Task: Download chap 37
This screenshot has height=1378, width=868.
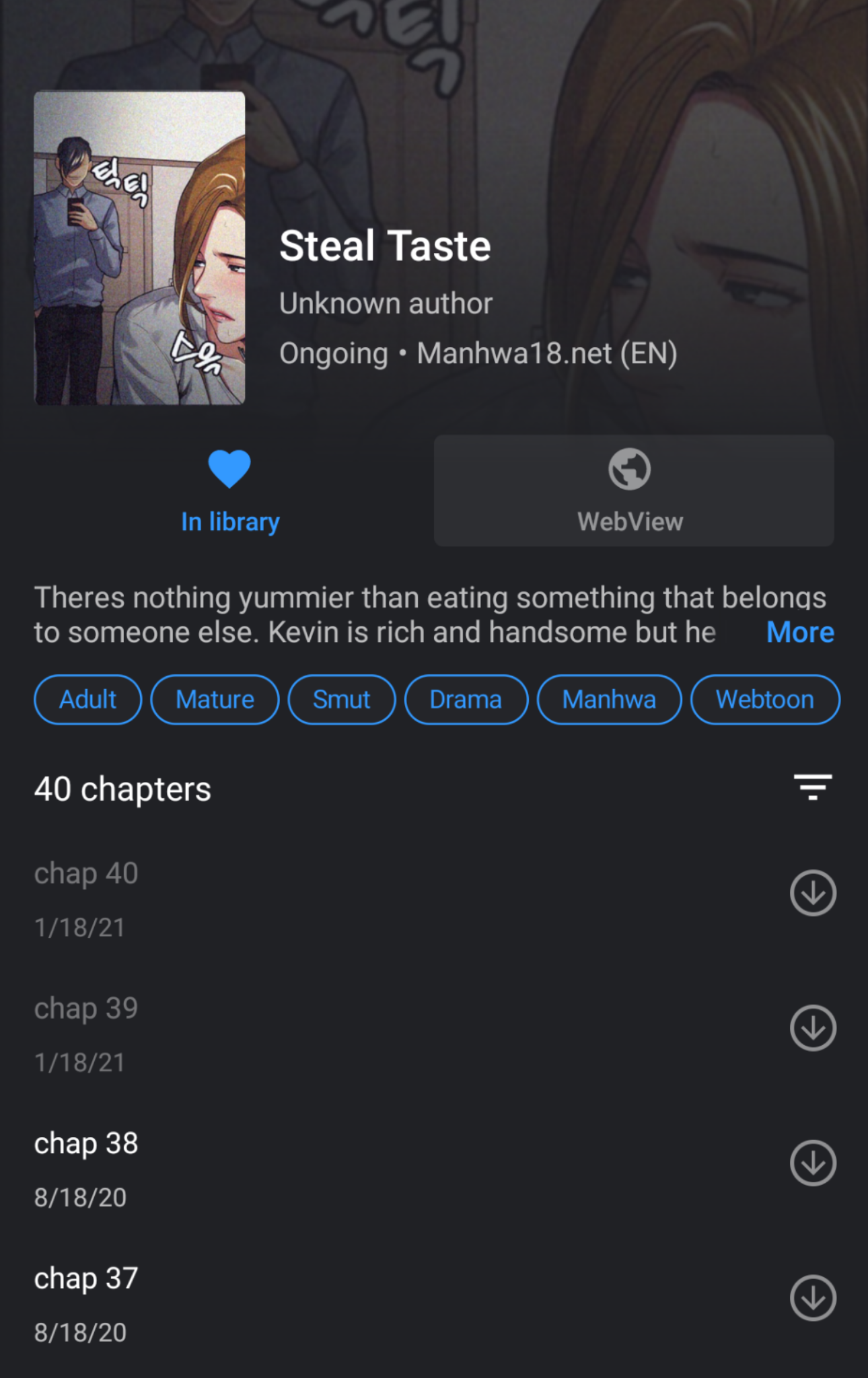Action: [813, 1298]
